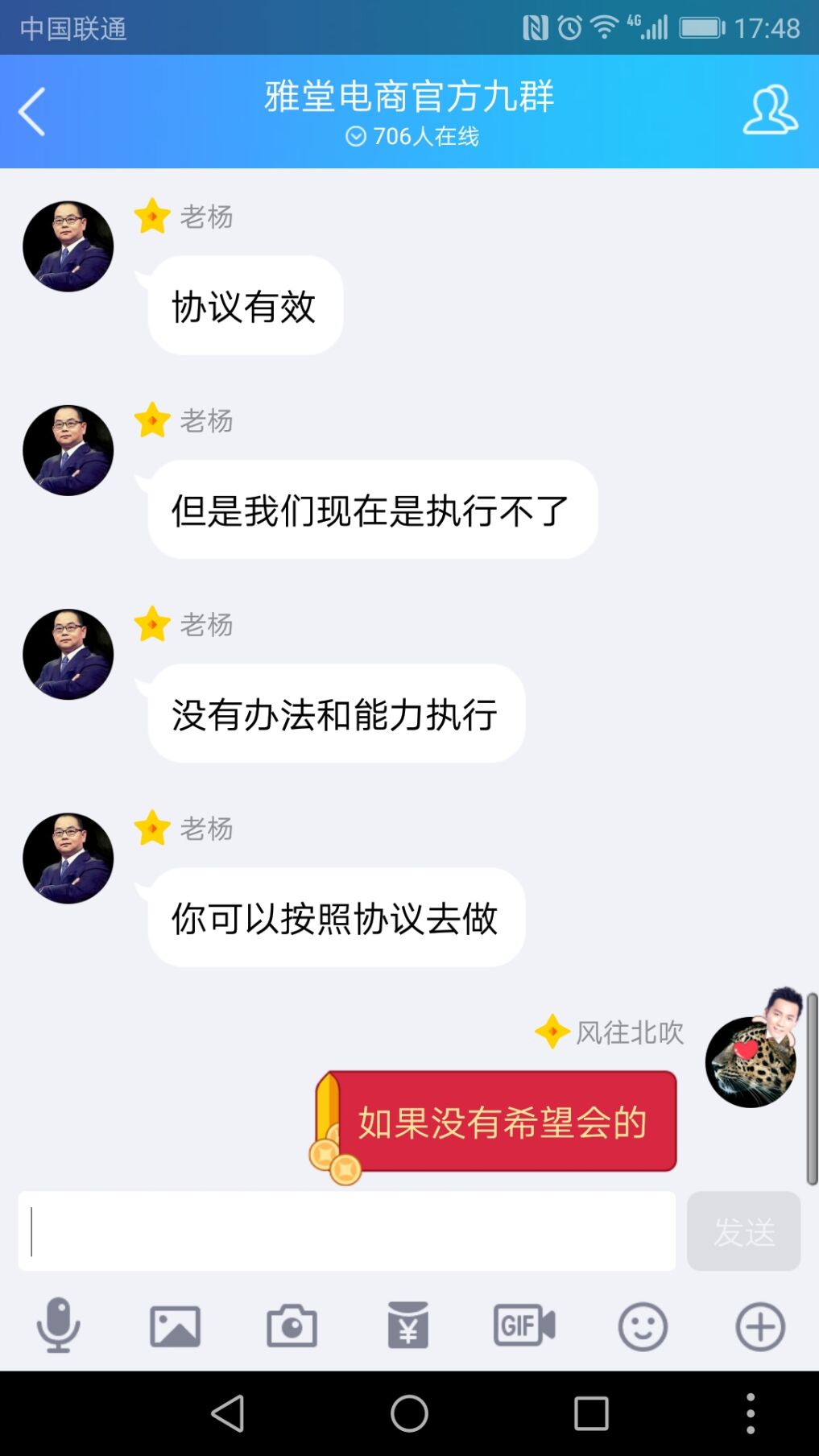
Task: Open the GIF video option
Action: pyautogui.click(x=524, y=1326)
